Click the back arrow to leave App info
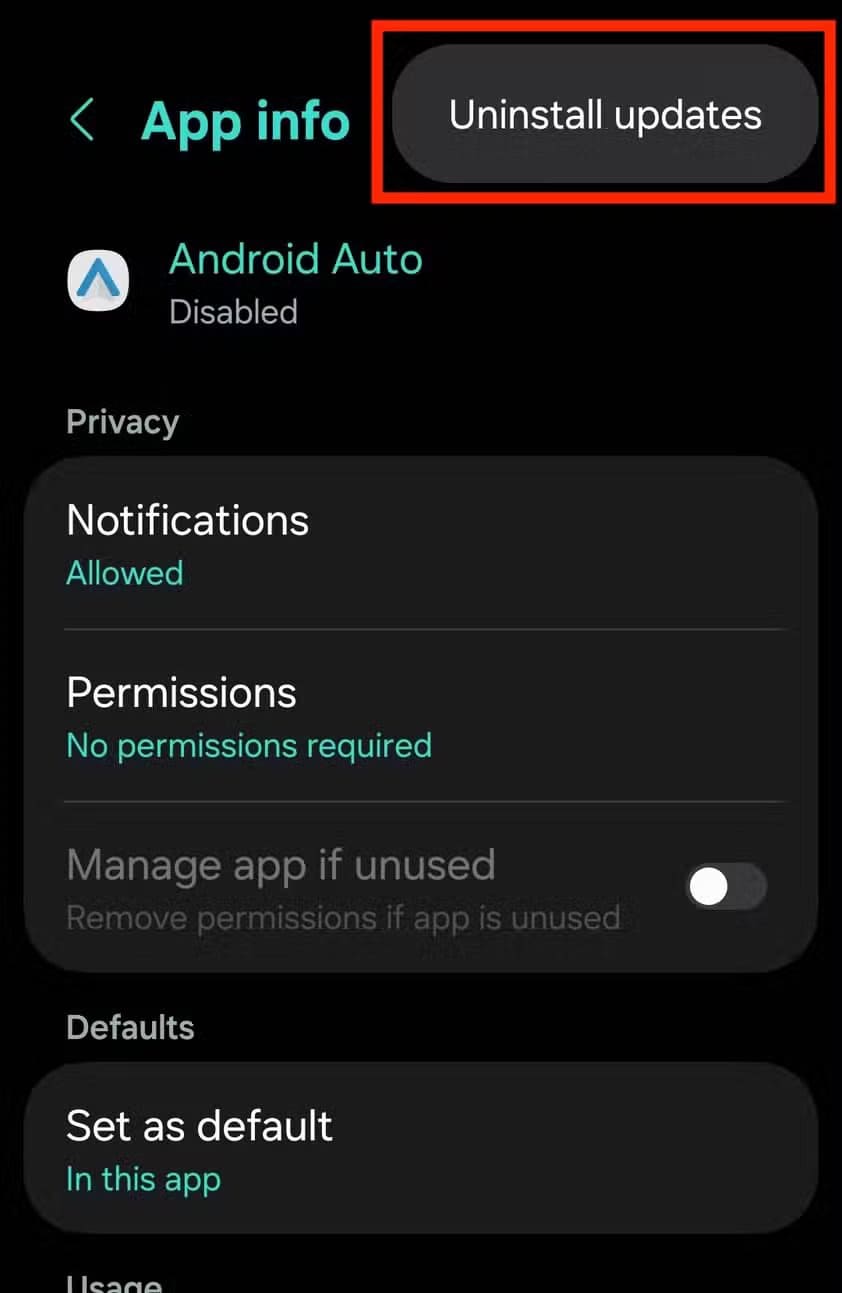The height and width of the screenshot is (1293, 842). (82, 122)
